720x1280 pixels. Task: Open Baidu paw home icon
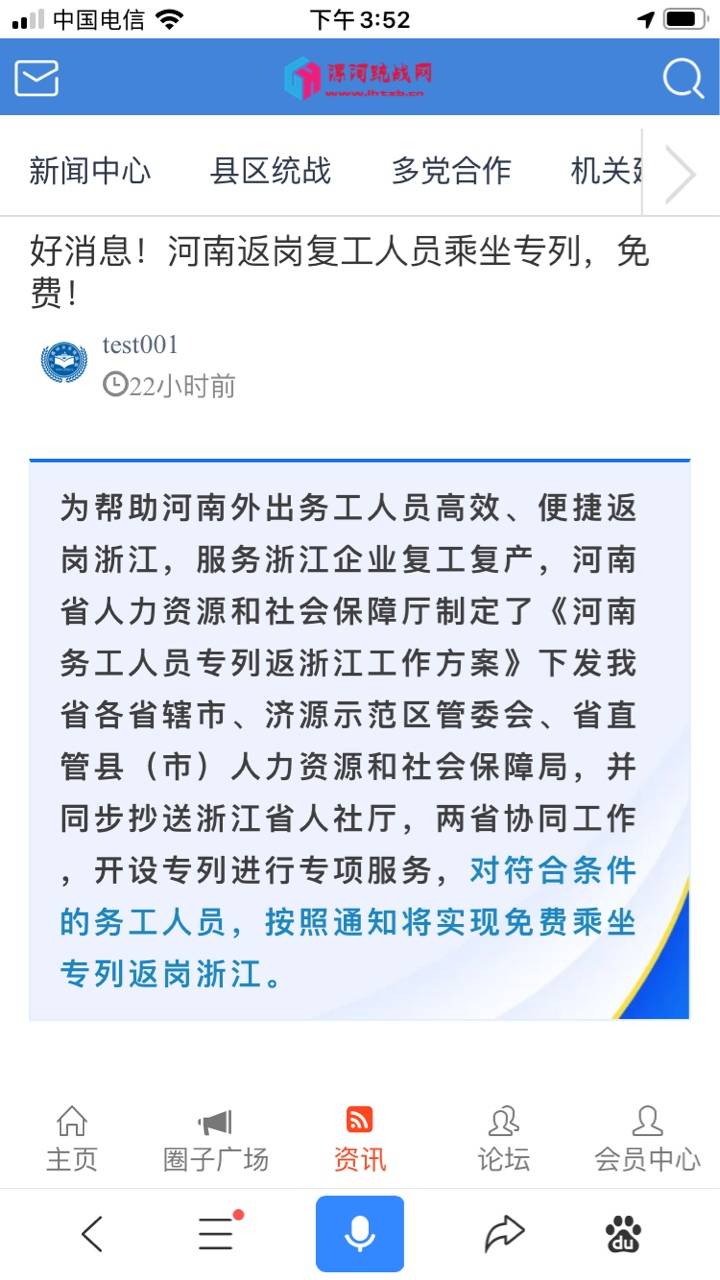tap(624, 1234)
